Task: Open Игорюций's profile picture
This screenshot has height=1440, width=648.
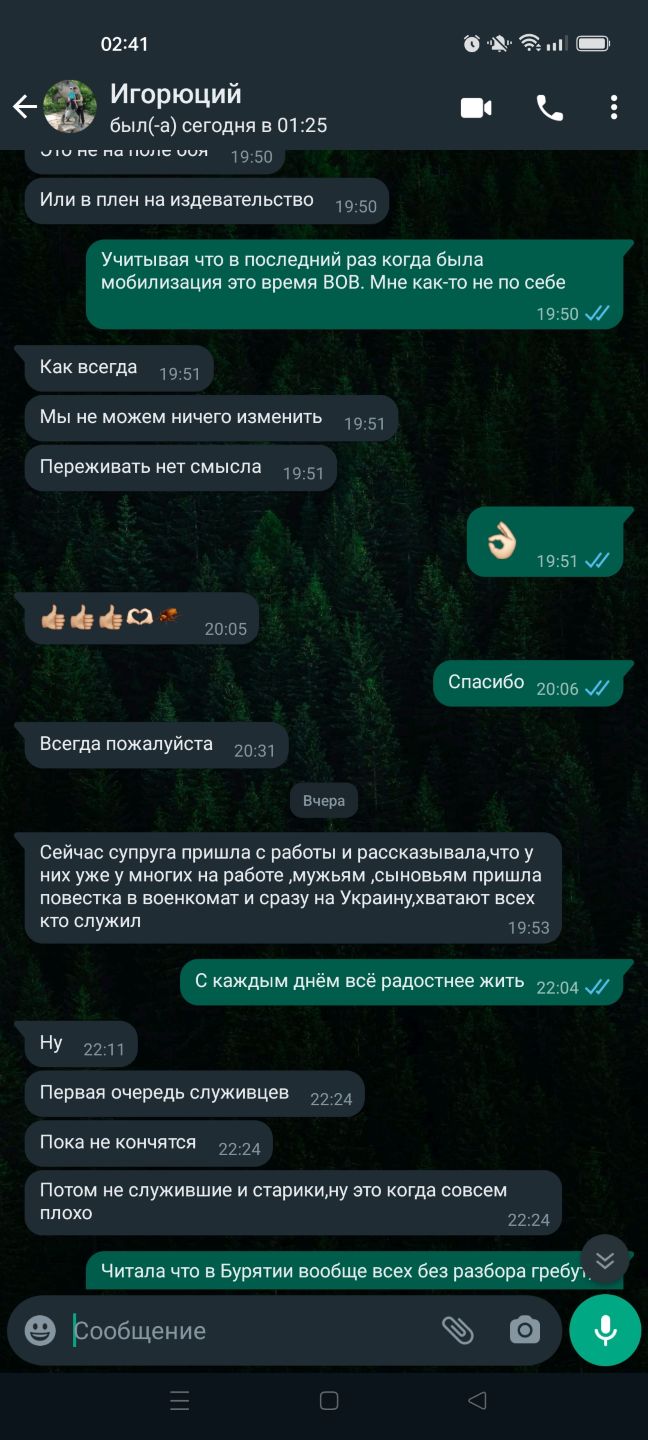Action: click(70, 107)
